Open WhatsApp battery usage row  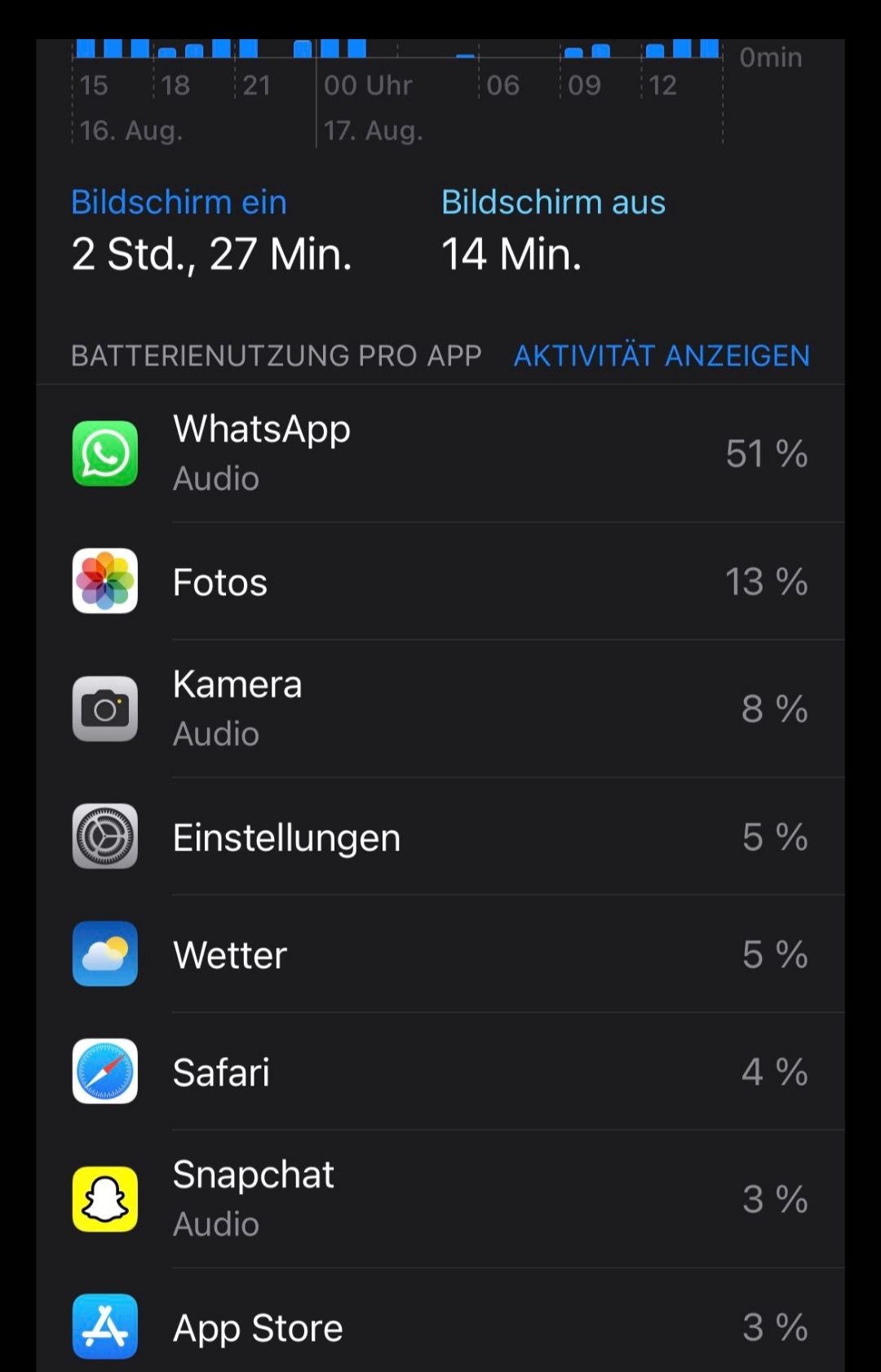440,454
